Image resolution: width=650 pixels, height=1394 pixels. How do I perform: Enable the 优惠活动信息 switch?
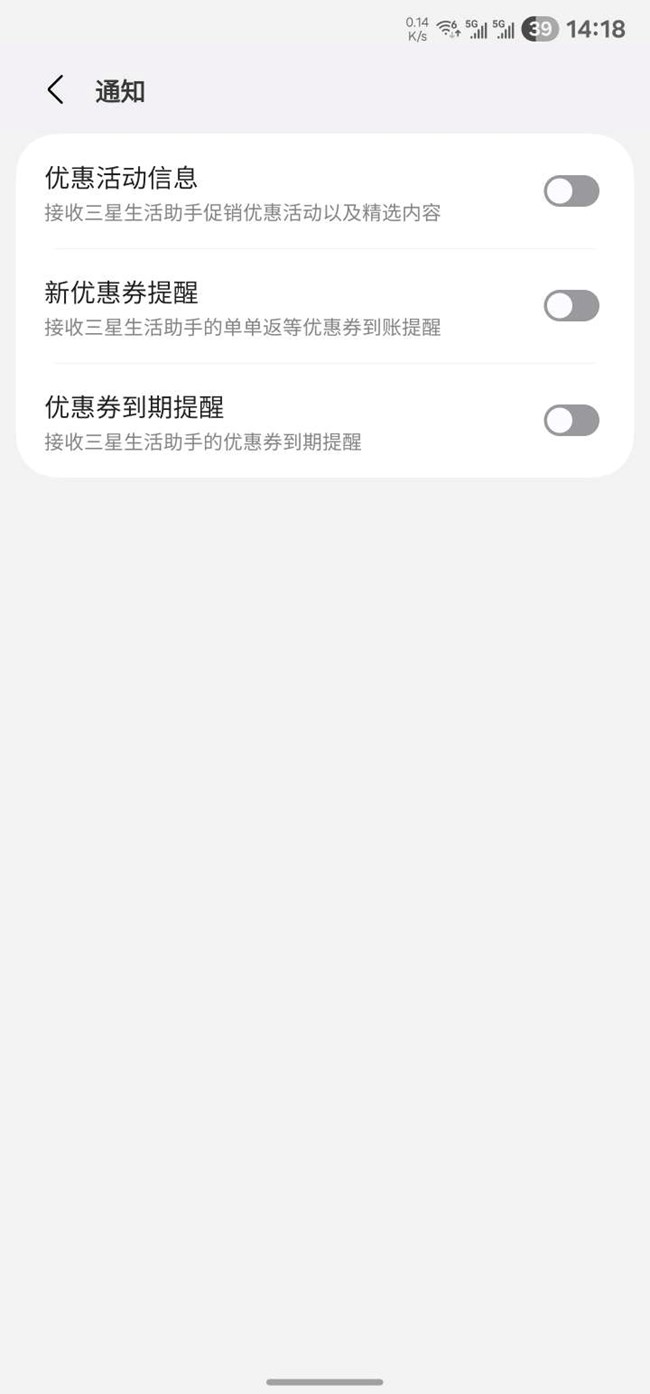tap(571, 191)
